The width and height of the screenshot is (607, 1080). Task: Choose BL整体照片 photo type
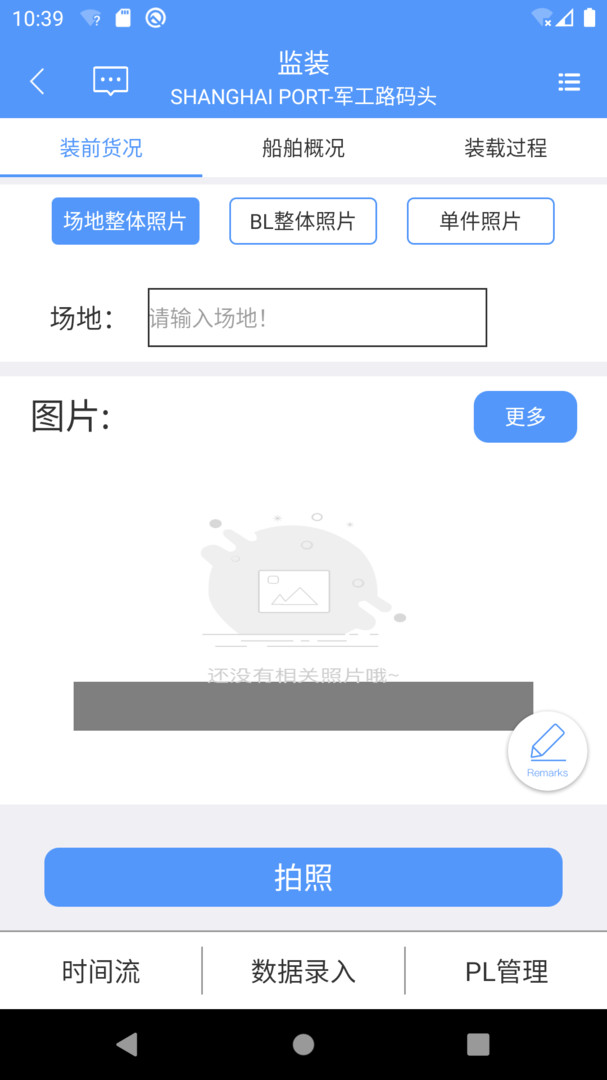(x=303, y=221)
